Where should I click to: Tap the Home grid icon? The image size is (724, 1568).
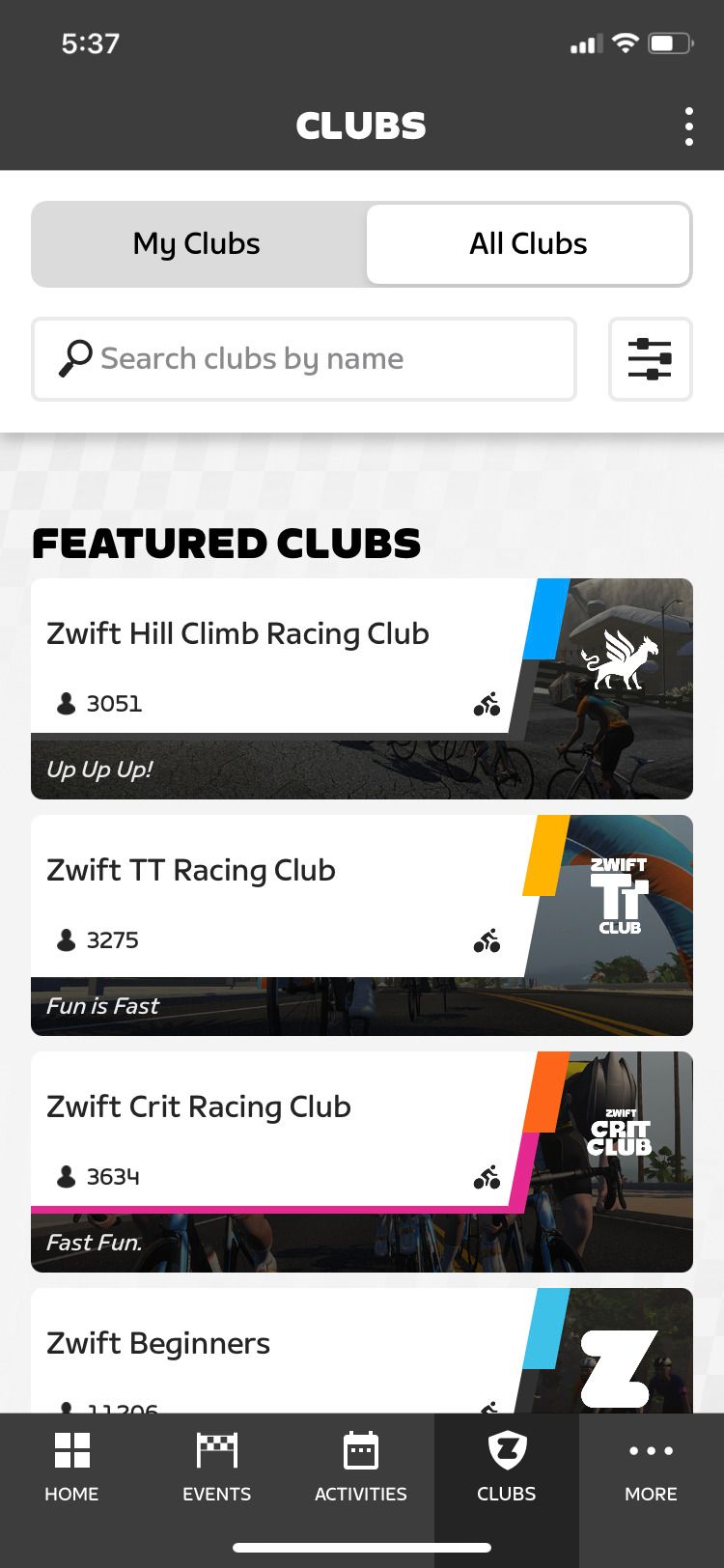click(x=70, y=1451)
